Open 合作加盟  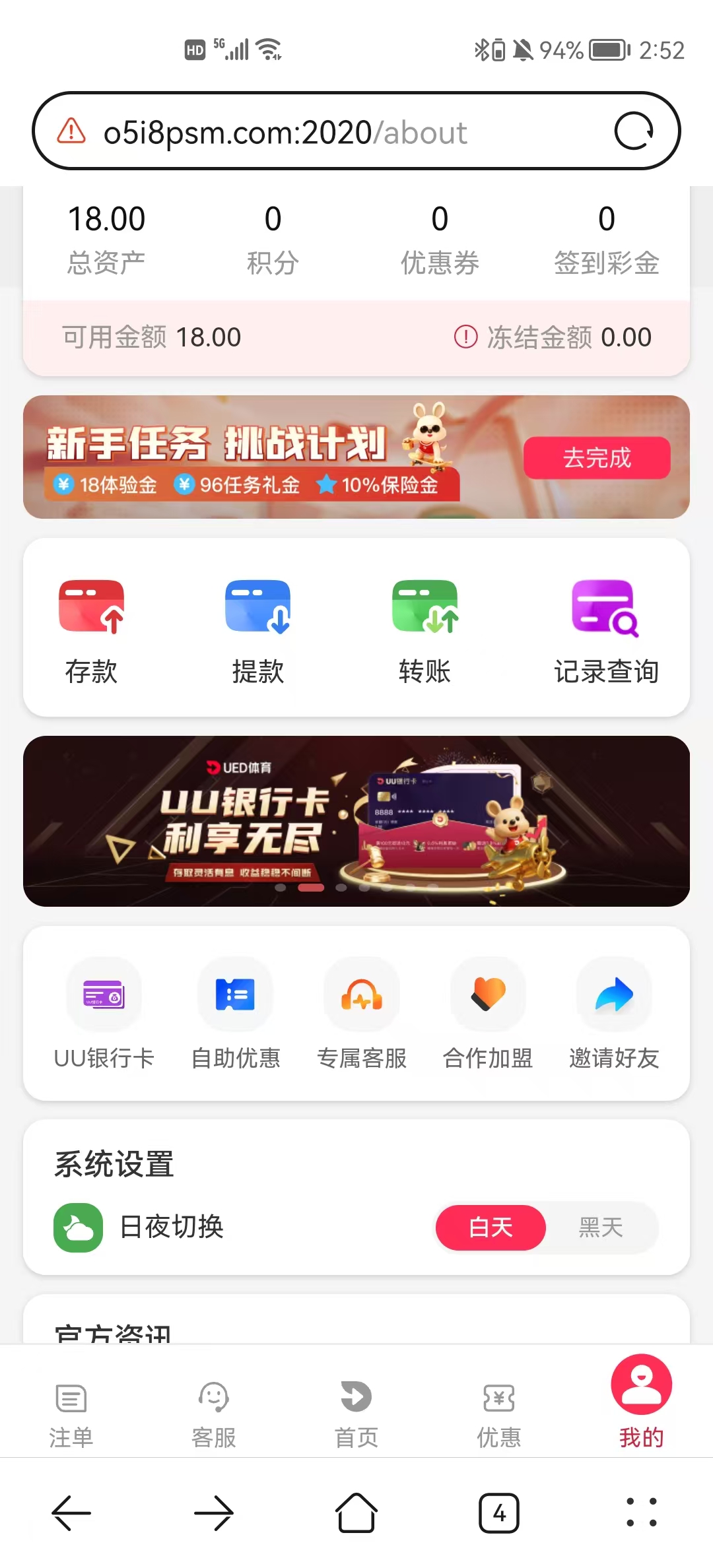488,1014
